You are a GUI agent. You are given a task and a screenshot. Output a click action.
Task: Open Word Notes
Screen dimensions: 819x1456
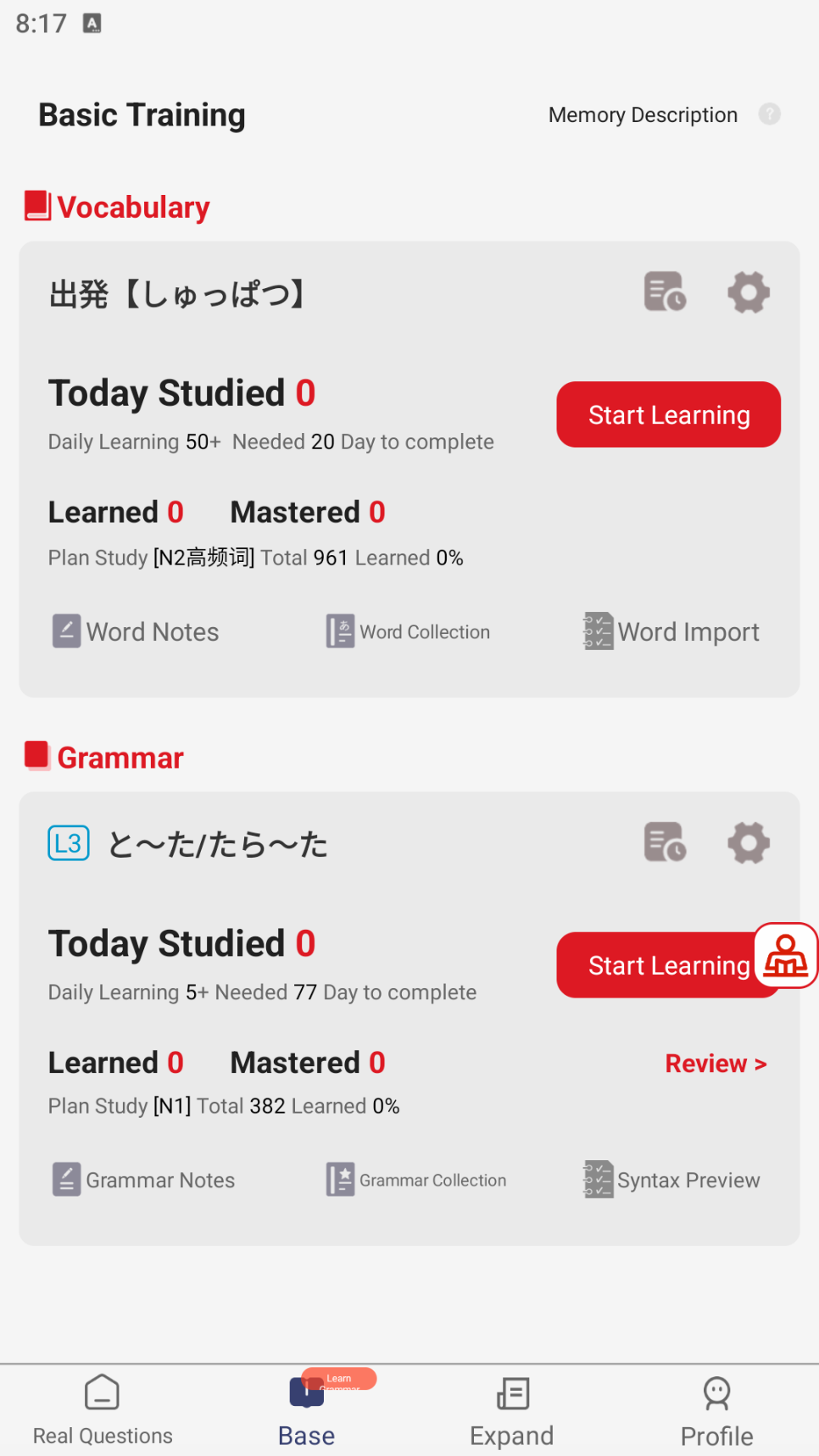[x=136, y=632]
